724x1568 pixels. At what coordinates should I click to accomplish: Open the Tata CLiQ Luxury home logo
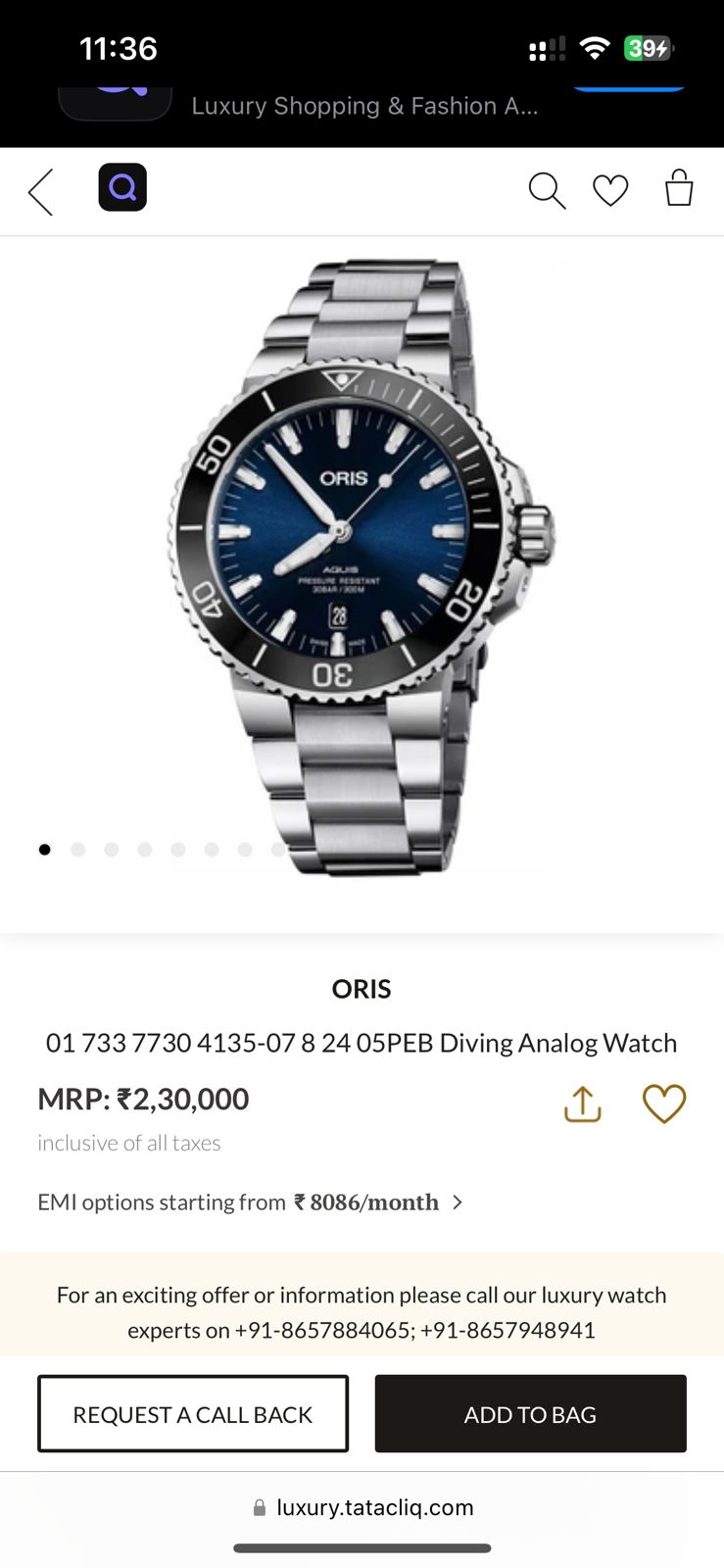(x=122, y=187)
